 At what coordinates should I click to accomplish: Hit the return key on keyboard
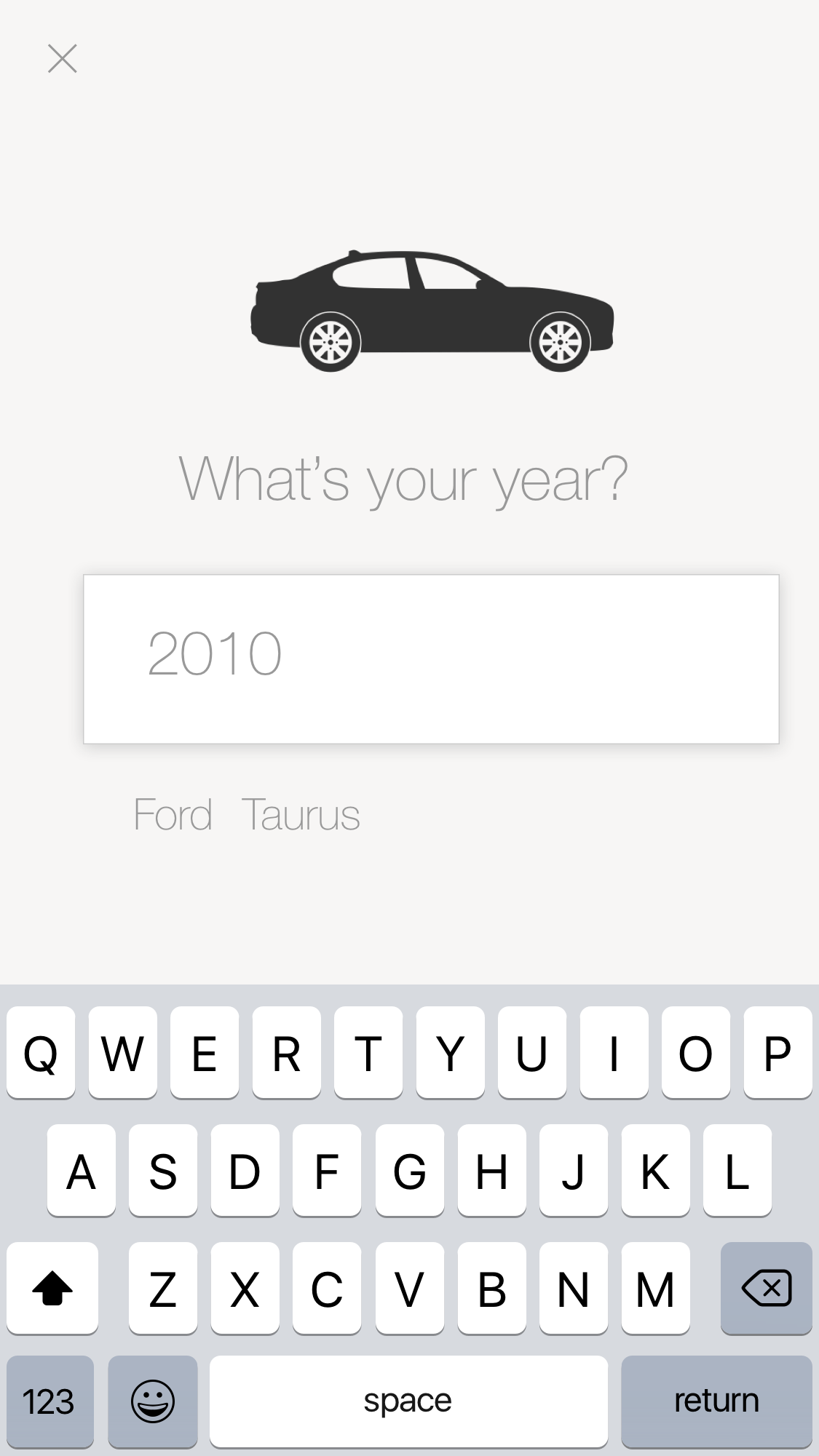(716, 1401)
